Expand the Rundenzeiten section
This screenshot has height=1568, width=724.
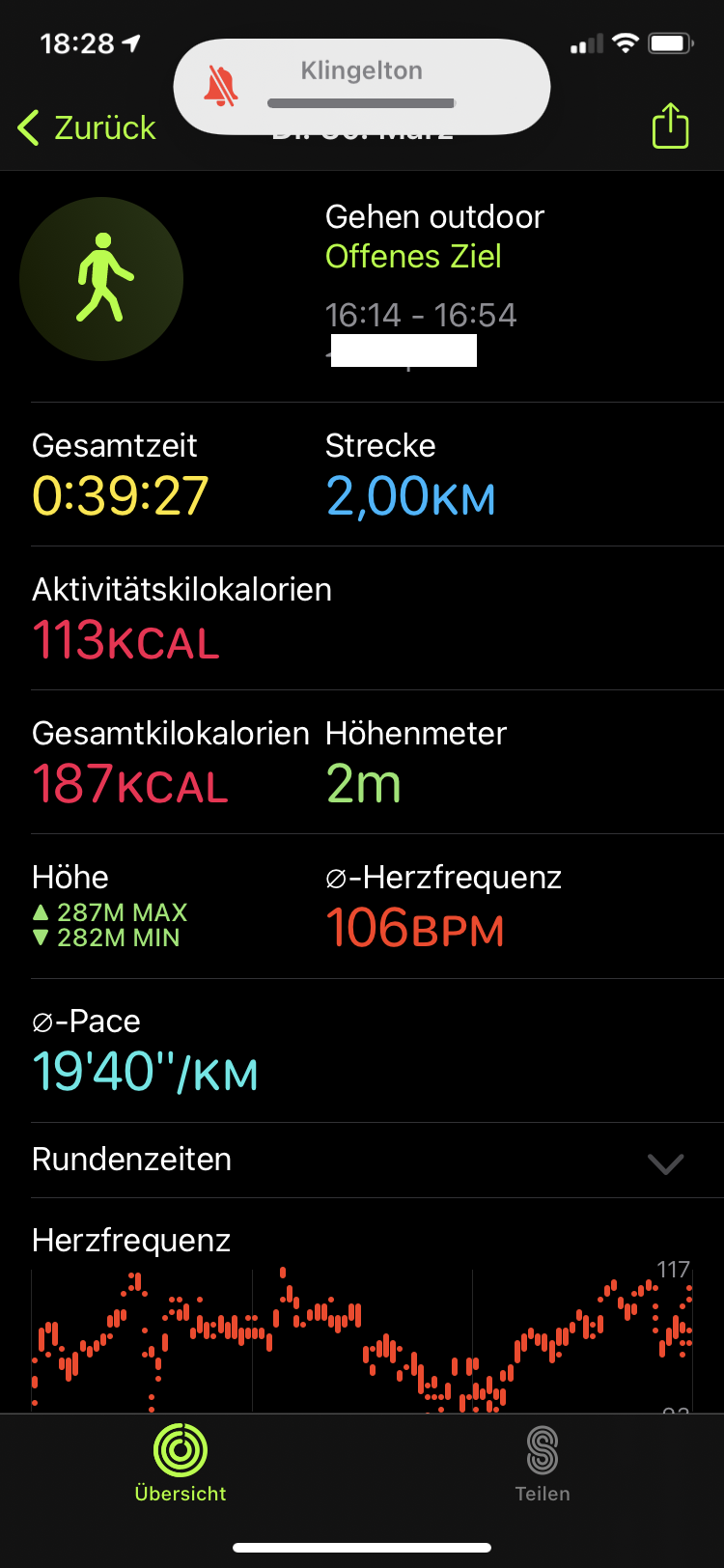click(665, 1162)
